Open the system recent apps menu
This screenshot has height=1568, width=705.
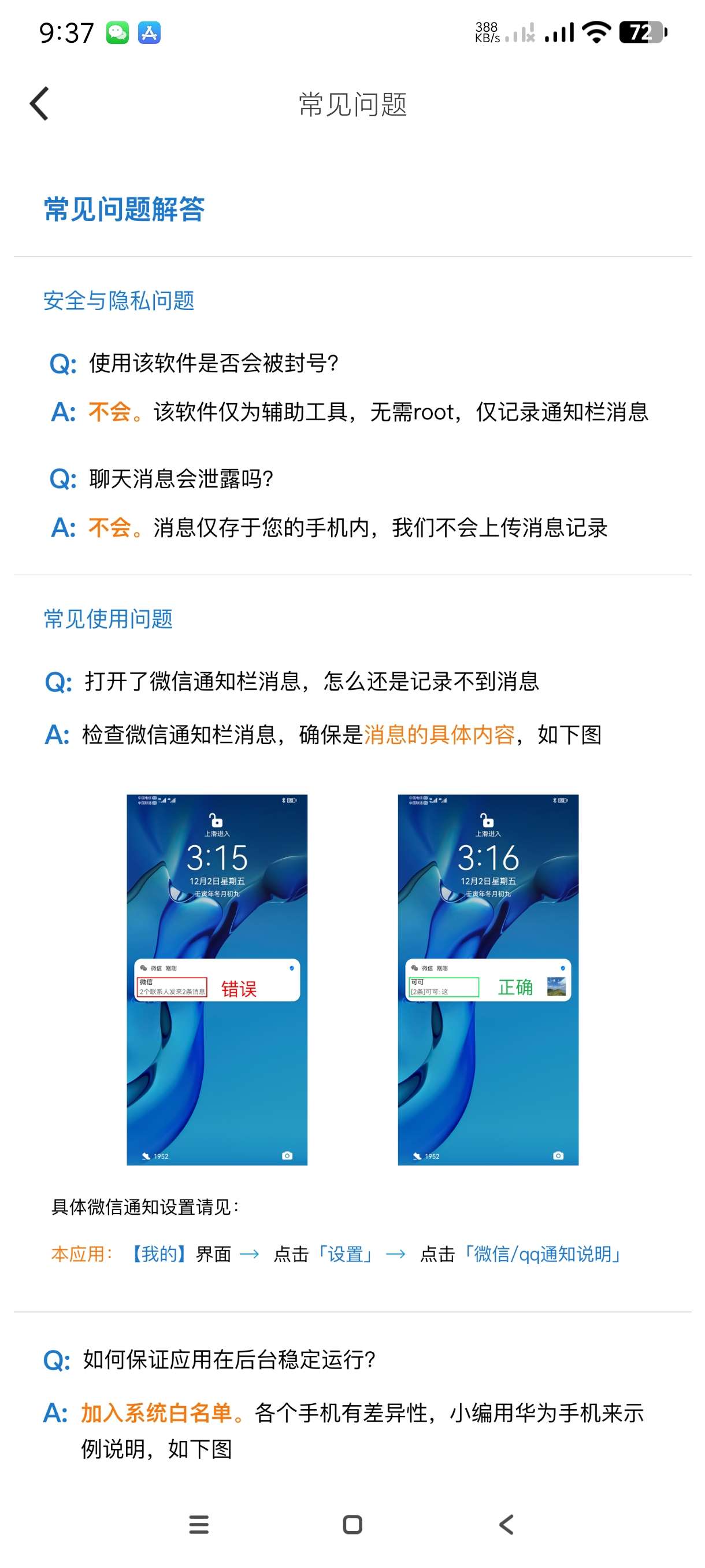(199, 1524)
